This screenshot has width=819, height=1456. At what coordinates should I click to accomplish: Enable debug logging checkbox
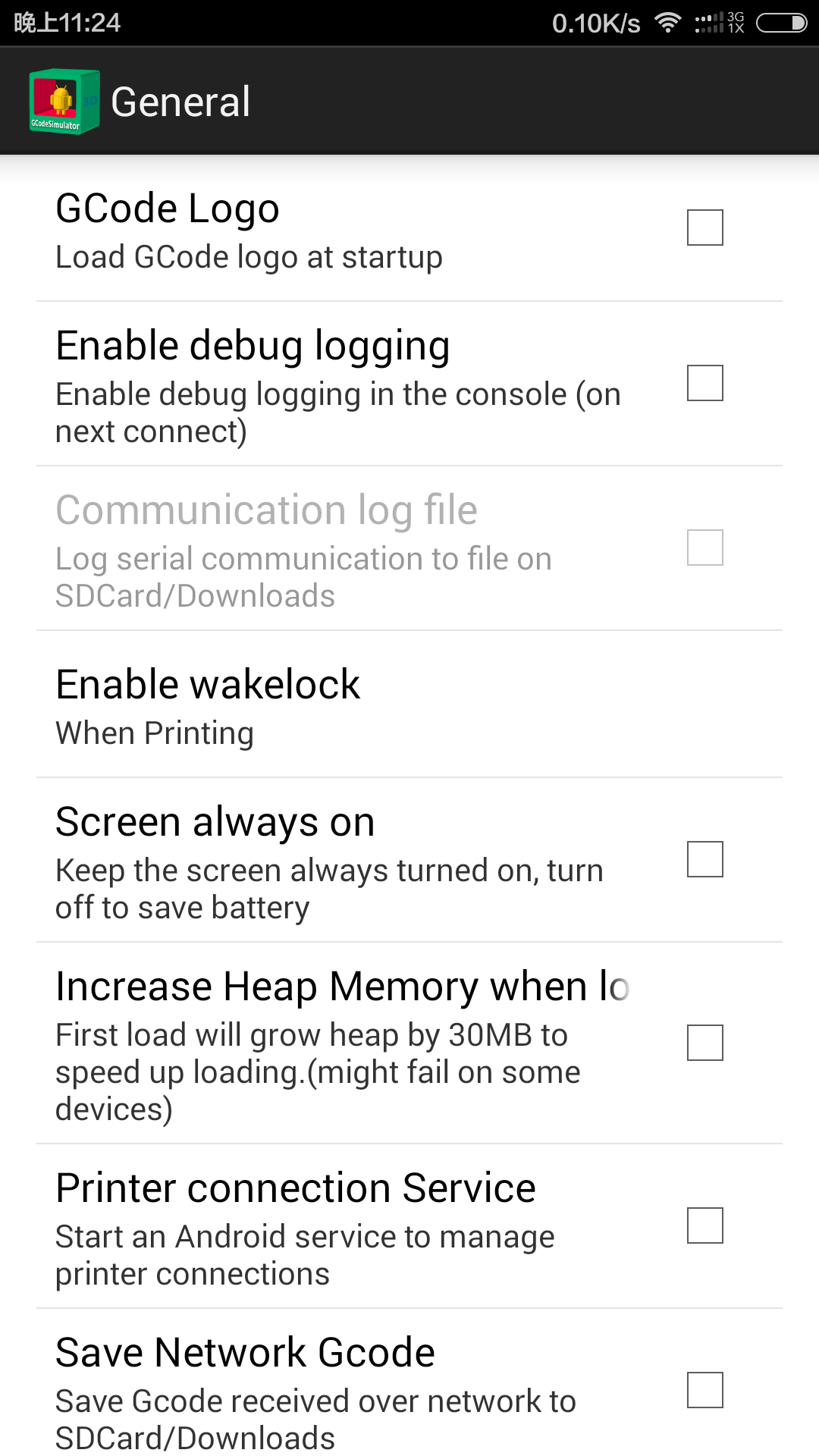click(704, 383)
